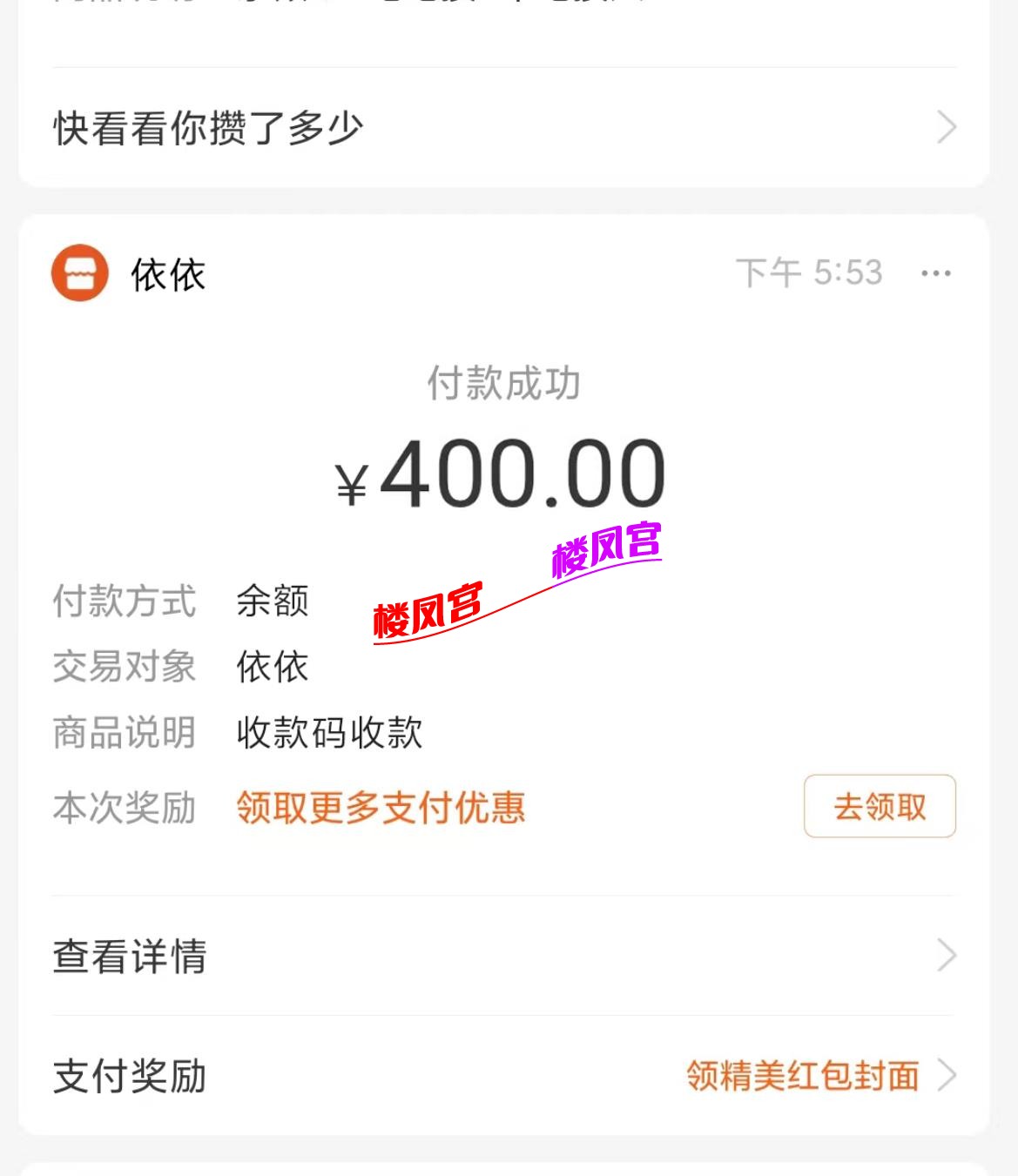Tap the 去领取 button to claim reward

pyautogui.click(x=880, y=807)
